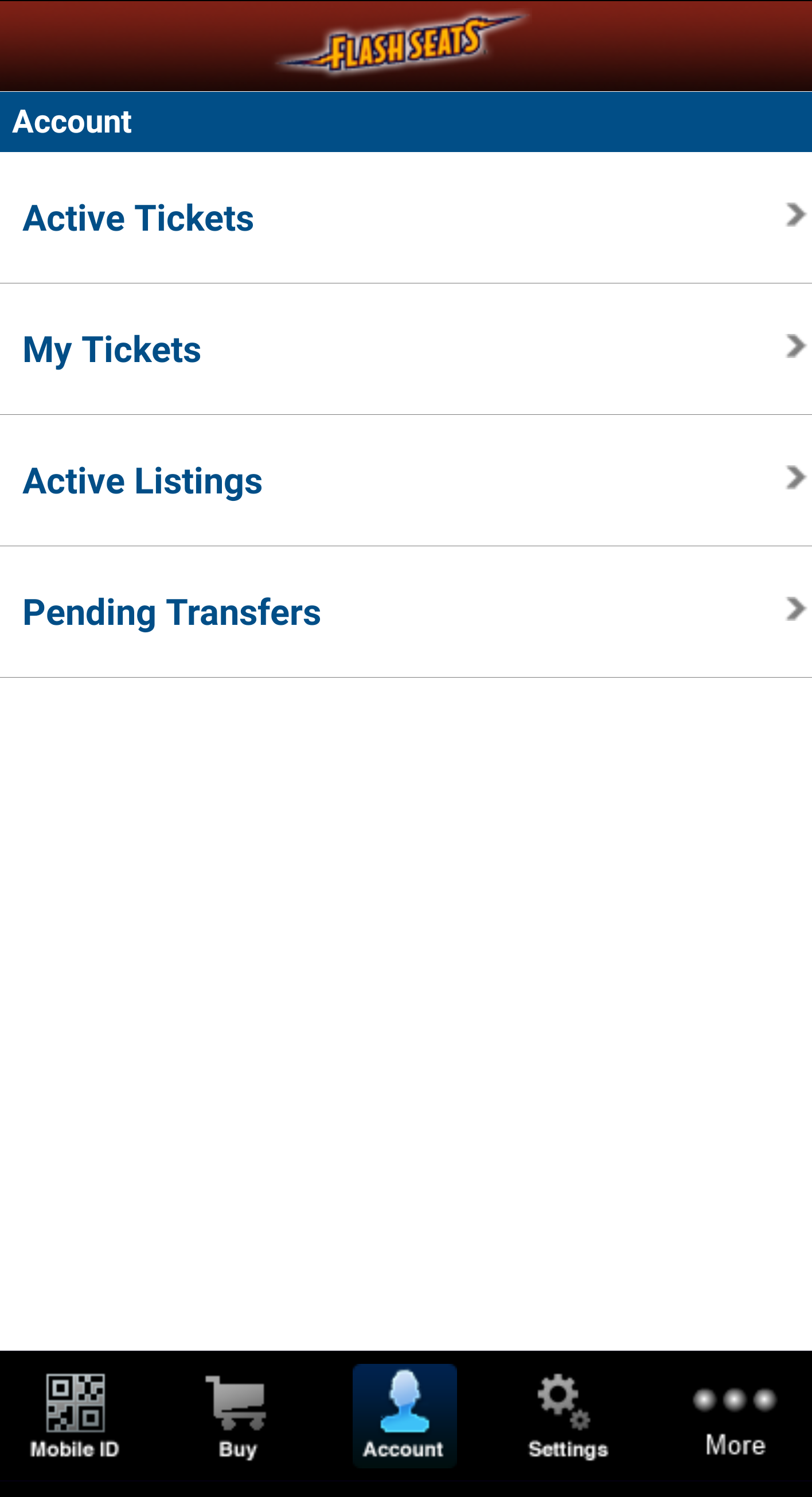
Task: Open Pending Transfers
Action: pos(406,612)
